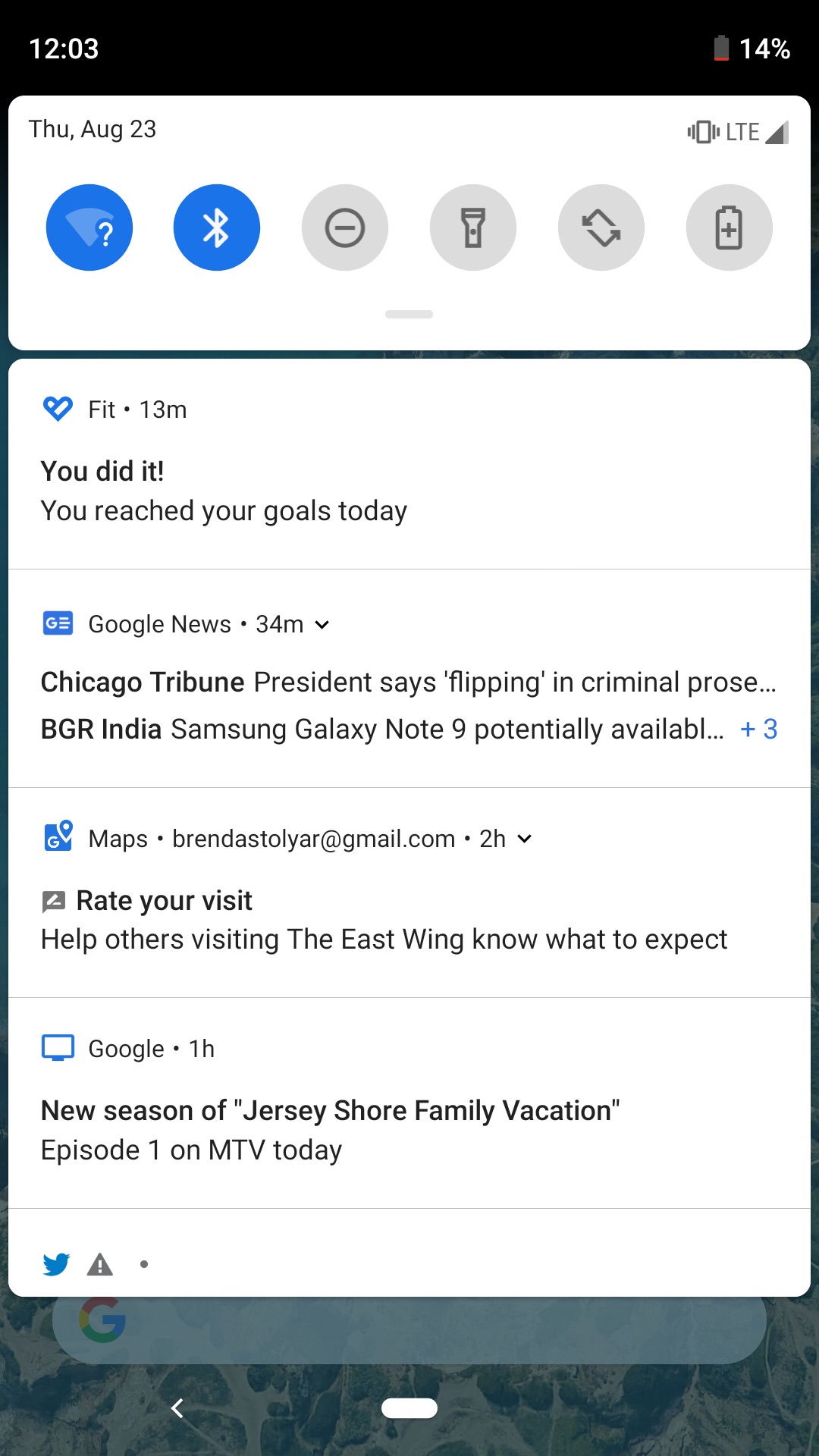Expand the Google News notification chevron
This screenshot has width=819, height=1456.
pos(322,625)
